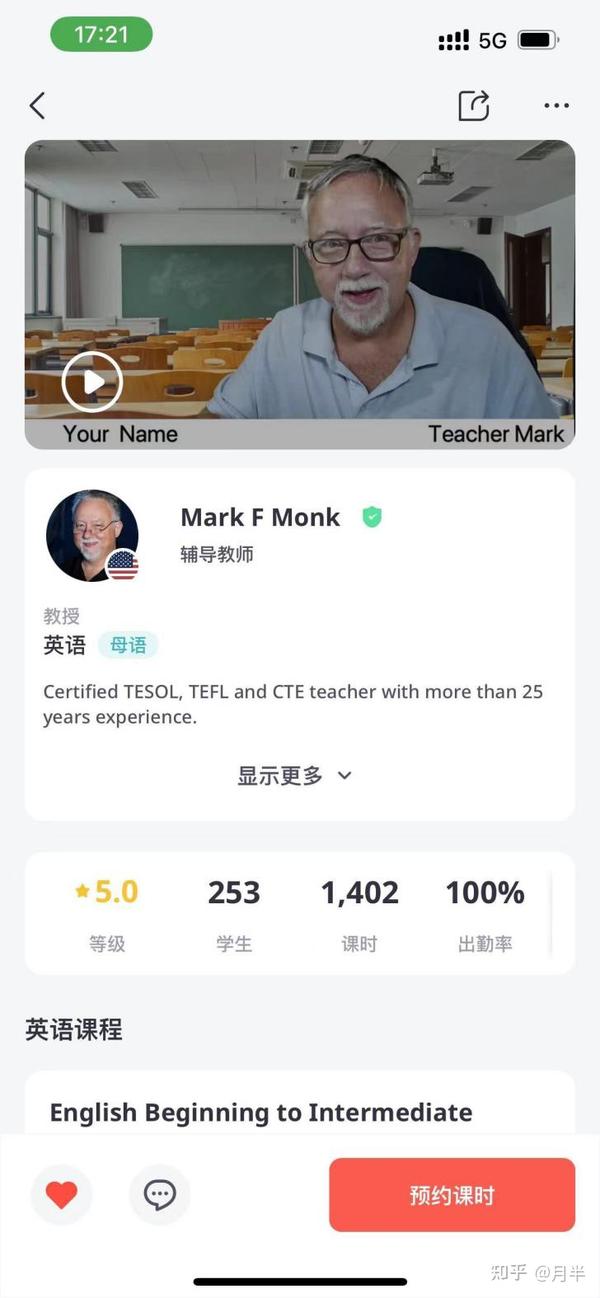Expand 显示更多 to read full bio
Screen dimensions: 600x1298
[295, 775]
